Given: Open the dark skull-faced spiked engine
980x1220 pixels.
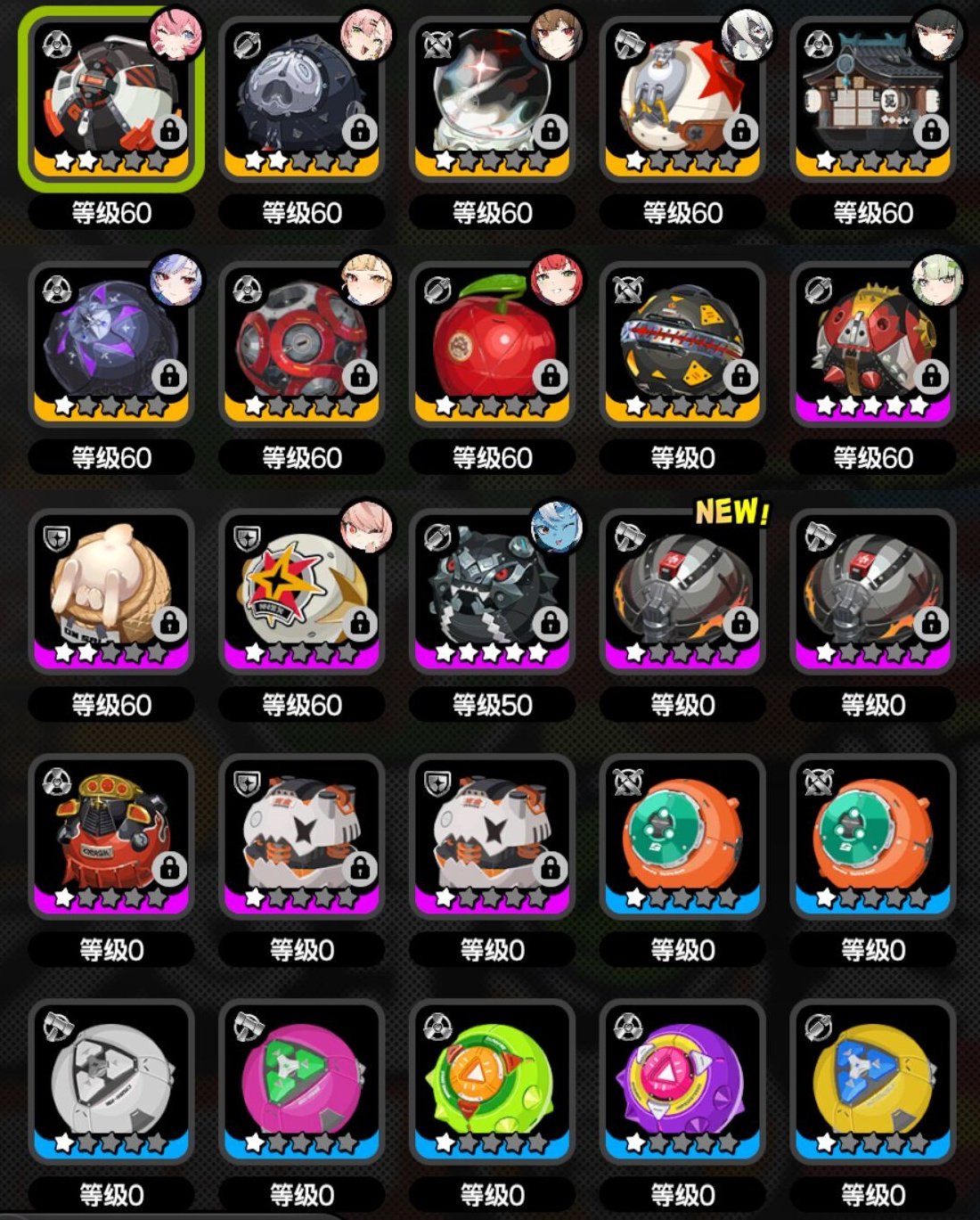Looking at the screenshot, I should (x=302, y=98).
